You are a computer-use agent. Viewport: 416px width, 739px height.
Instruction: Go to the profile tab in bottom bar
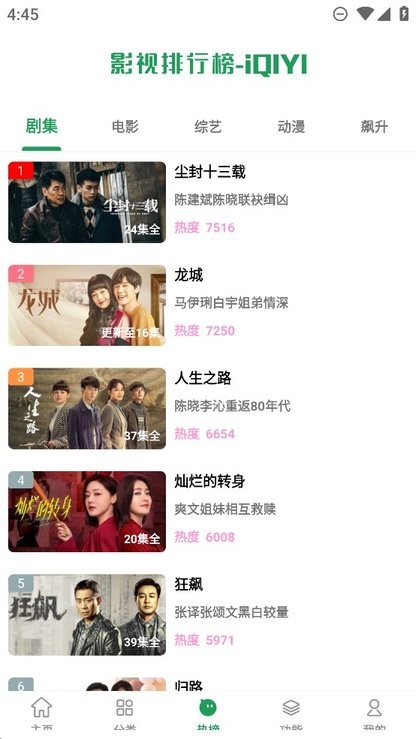point(374,712)
